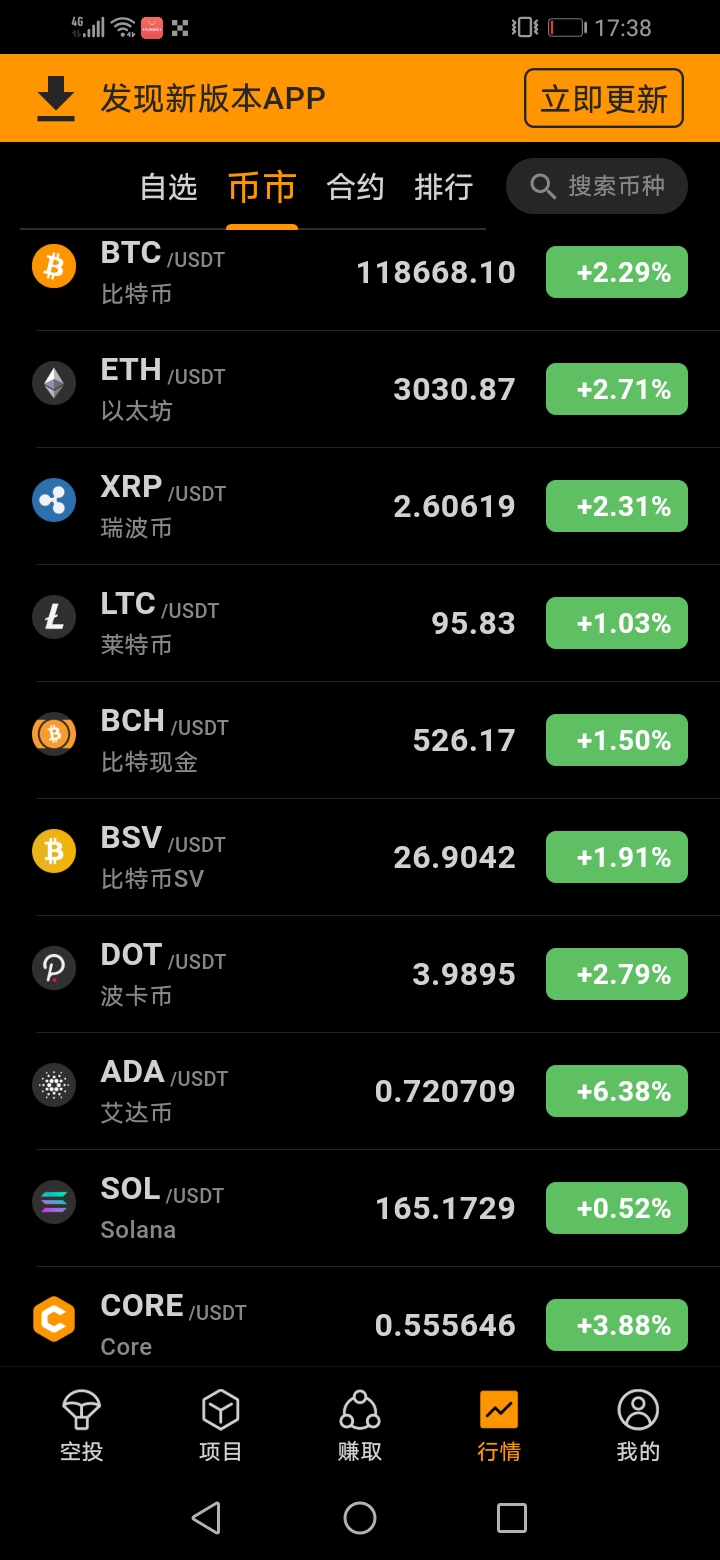Screen dimensions: 720x1560
Task: Select the ETH Ethereum coin icon
Action: (54, 383)
